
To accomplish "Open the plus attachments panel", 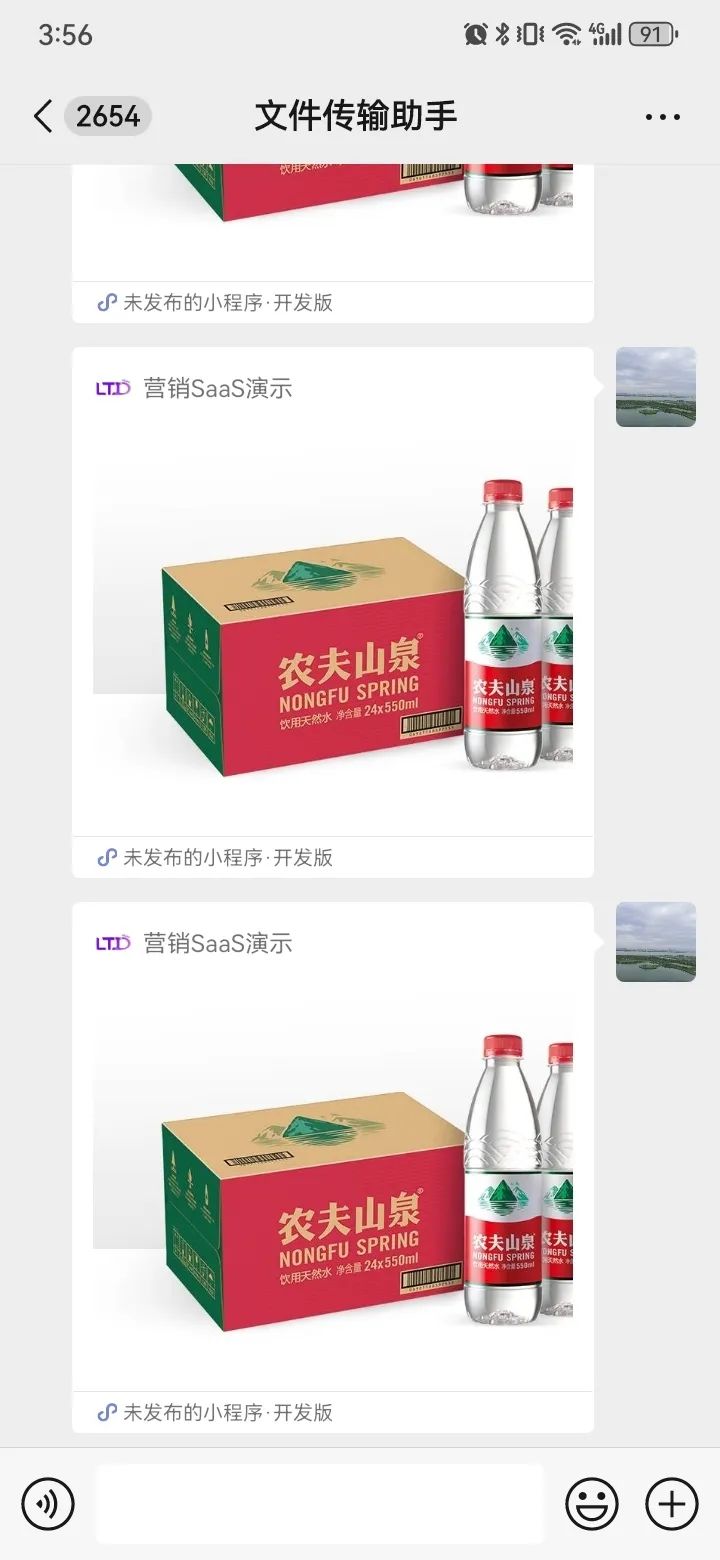I will coord(672,1503).
